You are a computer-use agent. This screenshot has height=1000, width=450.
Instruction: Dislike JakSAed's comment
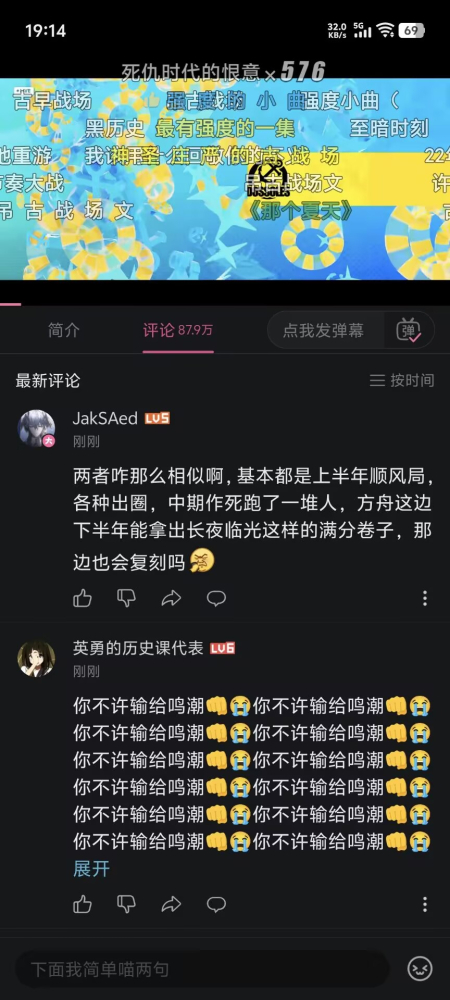[x=127, y=598]
